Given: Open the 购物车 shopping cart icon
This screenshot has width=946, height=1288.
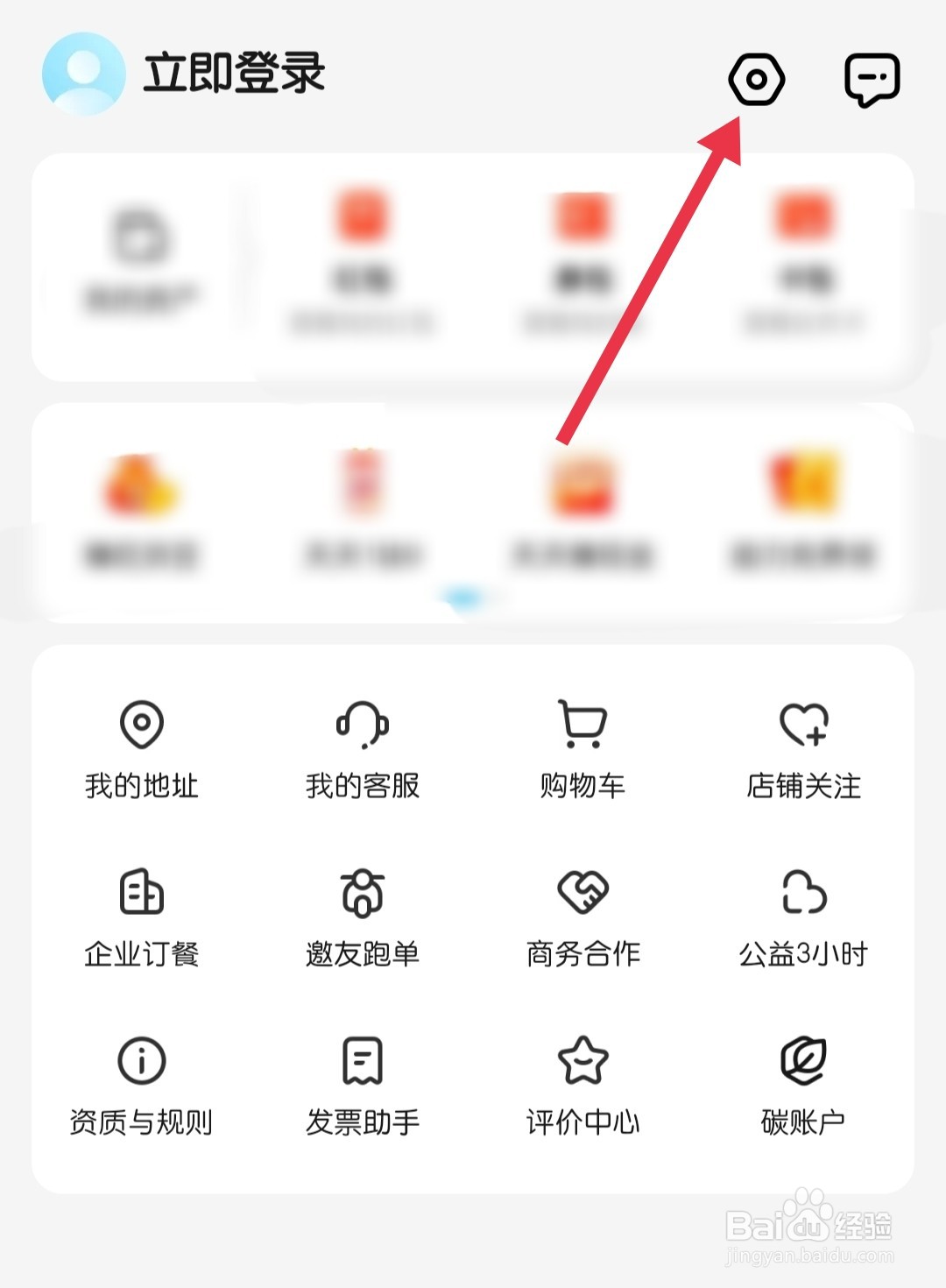Looking at the screenshot, I should pos(582,725).
